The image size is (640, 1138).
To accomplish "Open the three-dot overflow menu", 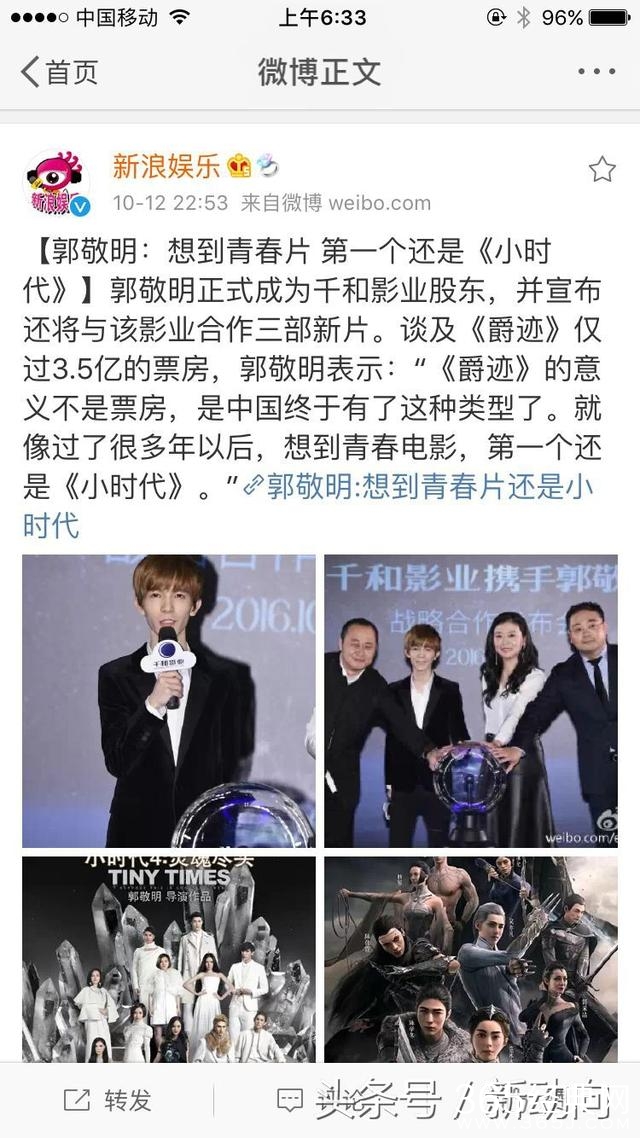I will pos(596,71).
